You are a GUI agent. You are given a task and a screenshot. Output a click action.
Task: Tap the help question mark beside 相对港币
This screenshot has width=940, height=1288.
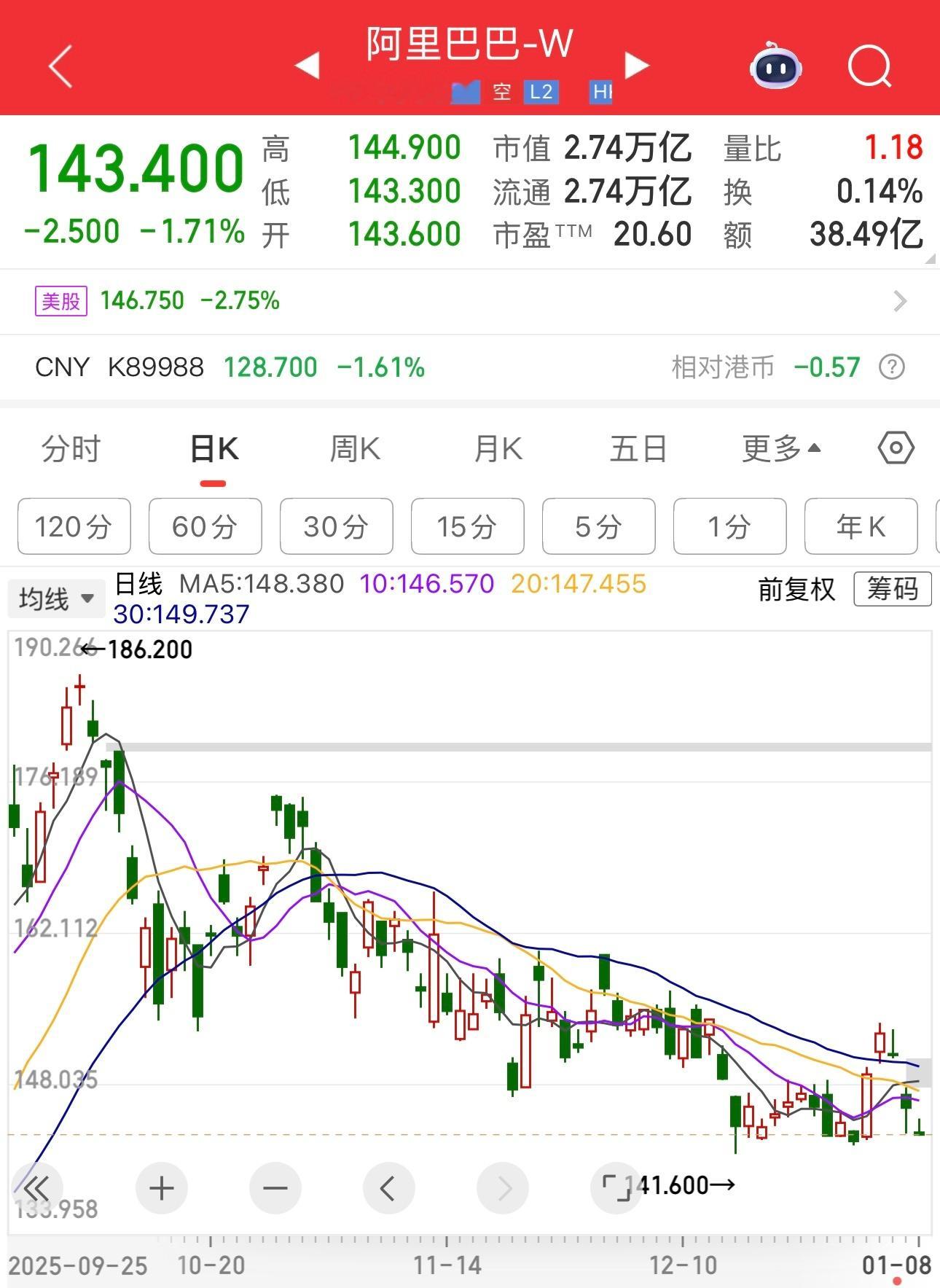(x=893, y=367)
